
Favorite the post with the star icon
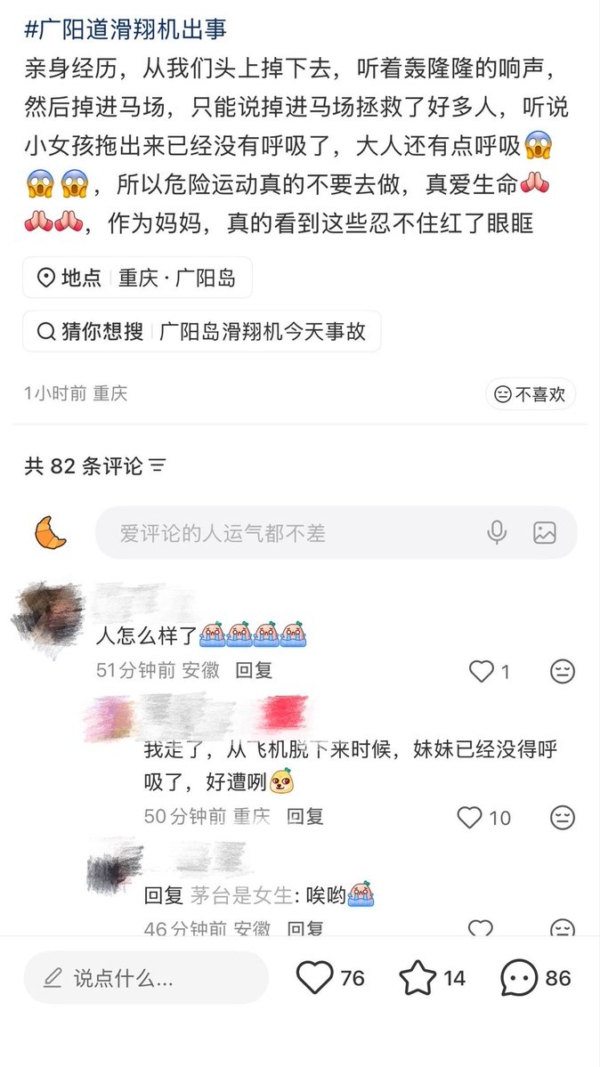418,978
